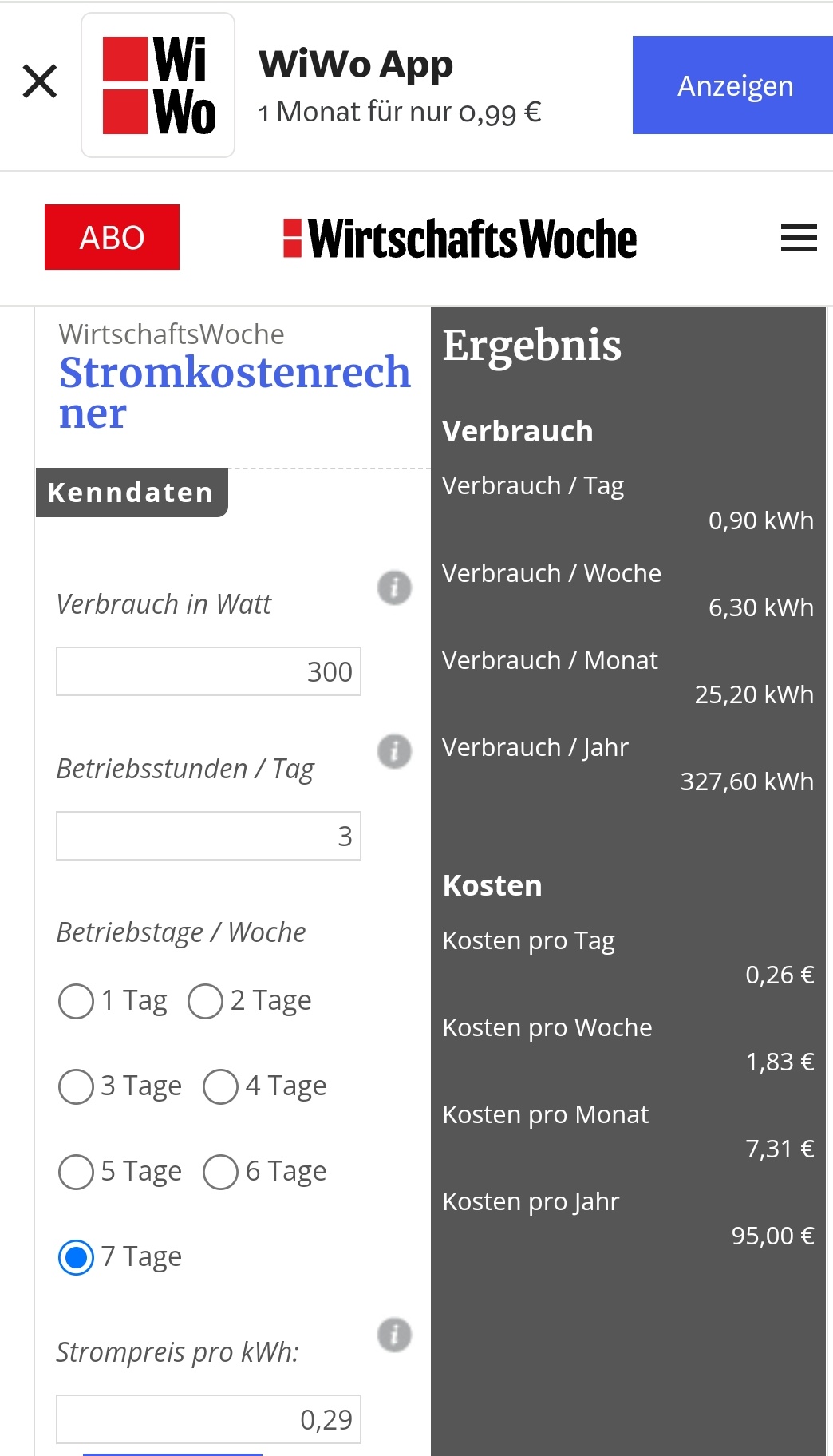This screenshot has height=1456, width=833.
Task: Open the ABO subscription button
Action: (x=112, y=238)
